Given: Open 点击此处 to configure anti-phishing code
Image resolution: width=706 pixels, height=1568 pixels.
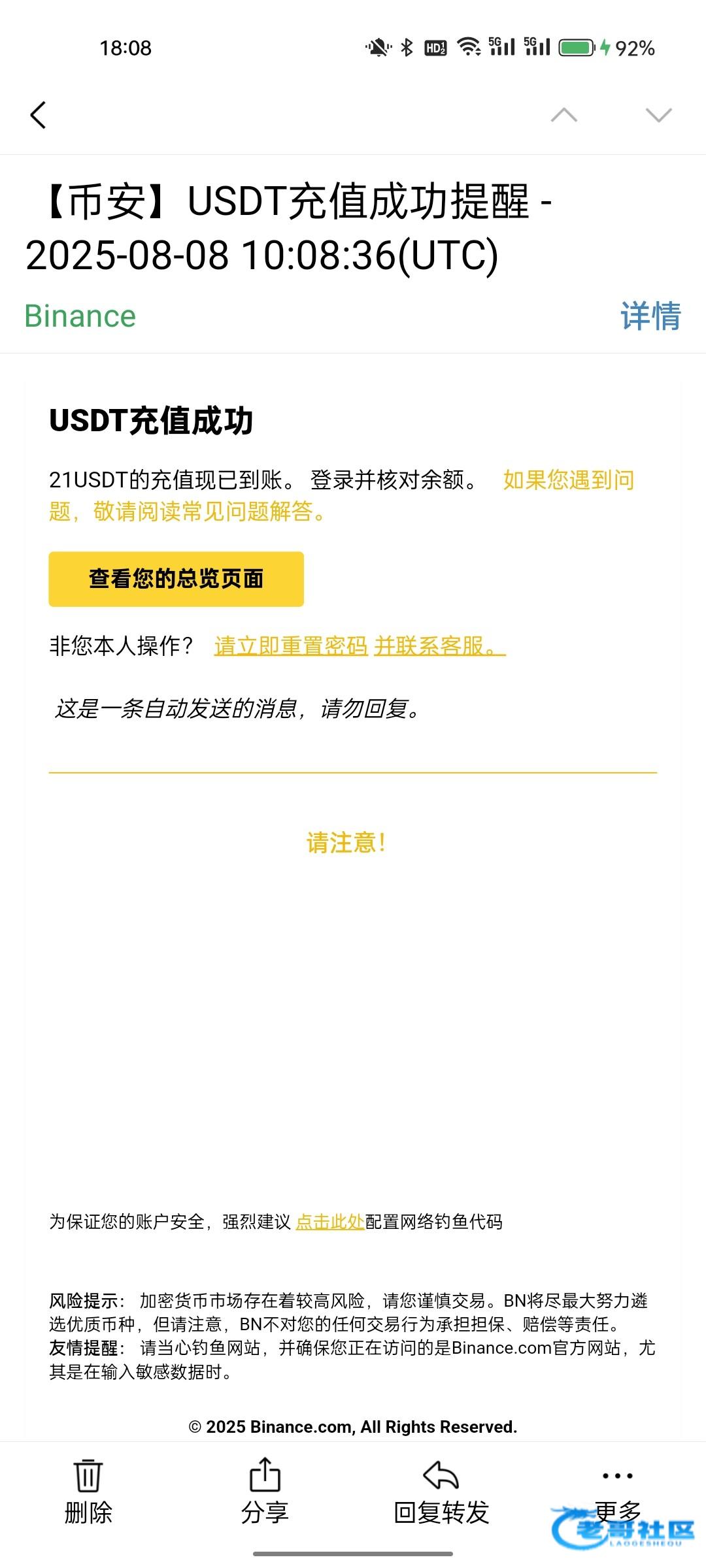Looking at the screenshot, I should click(x=329, y=1222).
